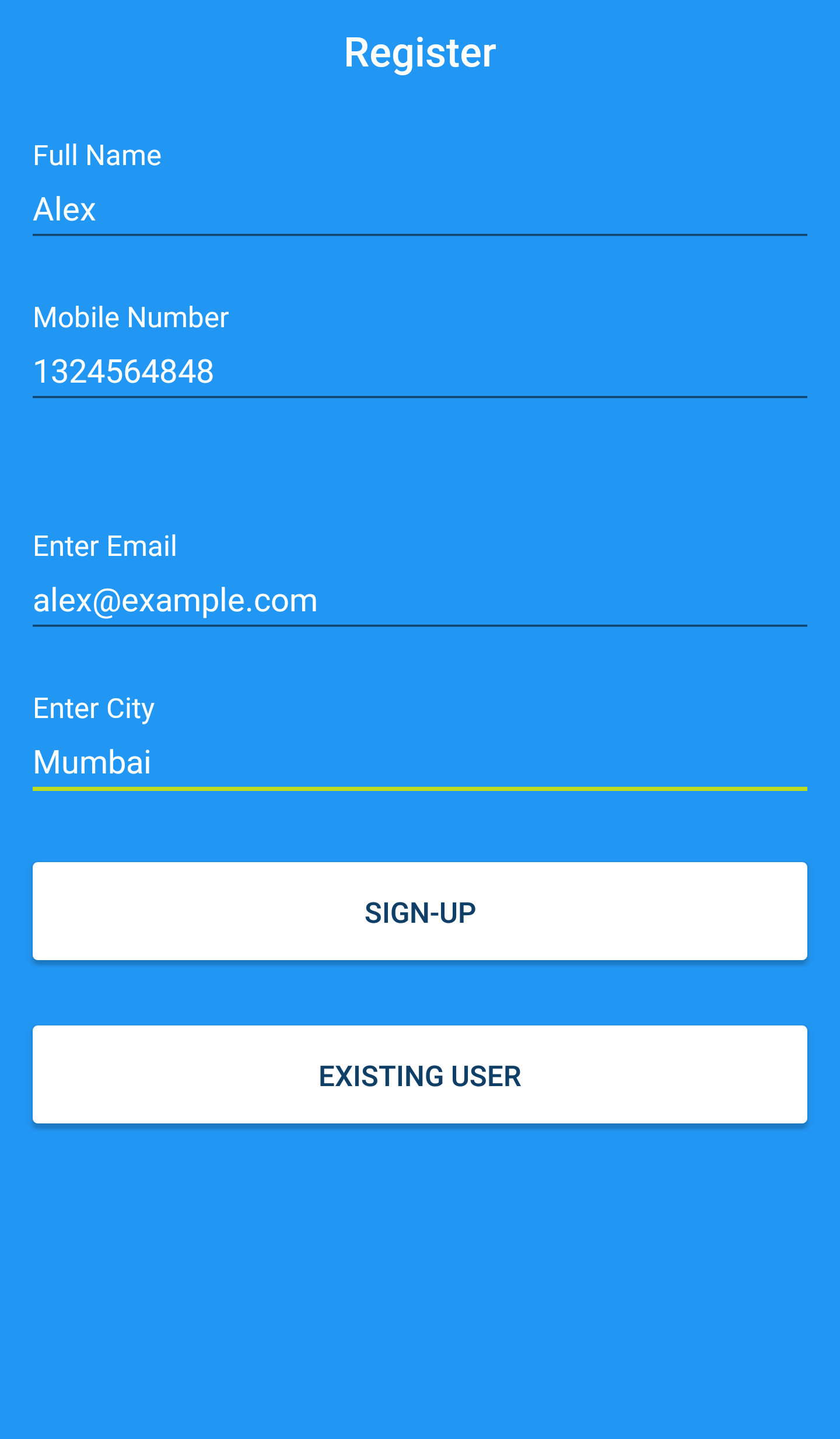Tap the Full Name field containing Alex

coord(419,209)
